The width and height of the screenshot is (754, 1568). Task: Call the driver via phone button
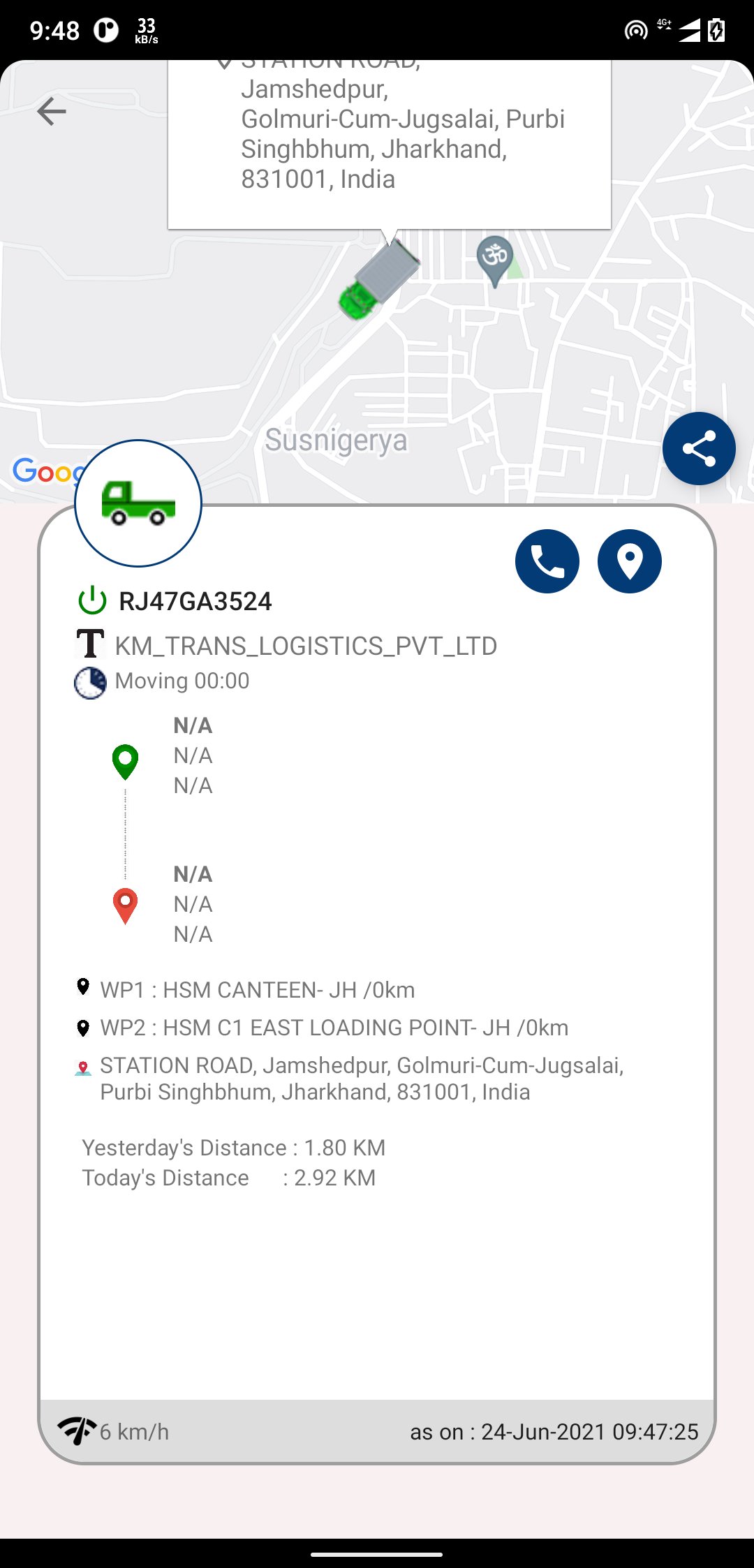(547, 561)
